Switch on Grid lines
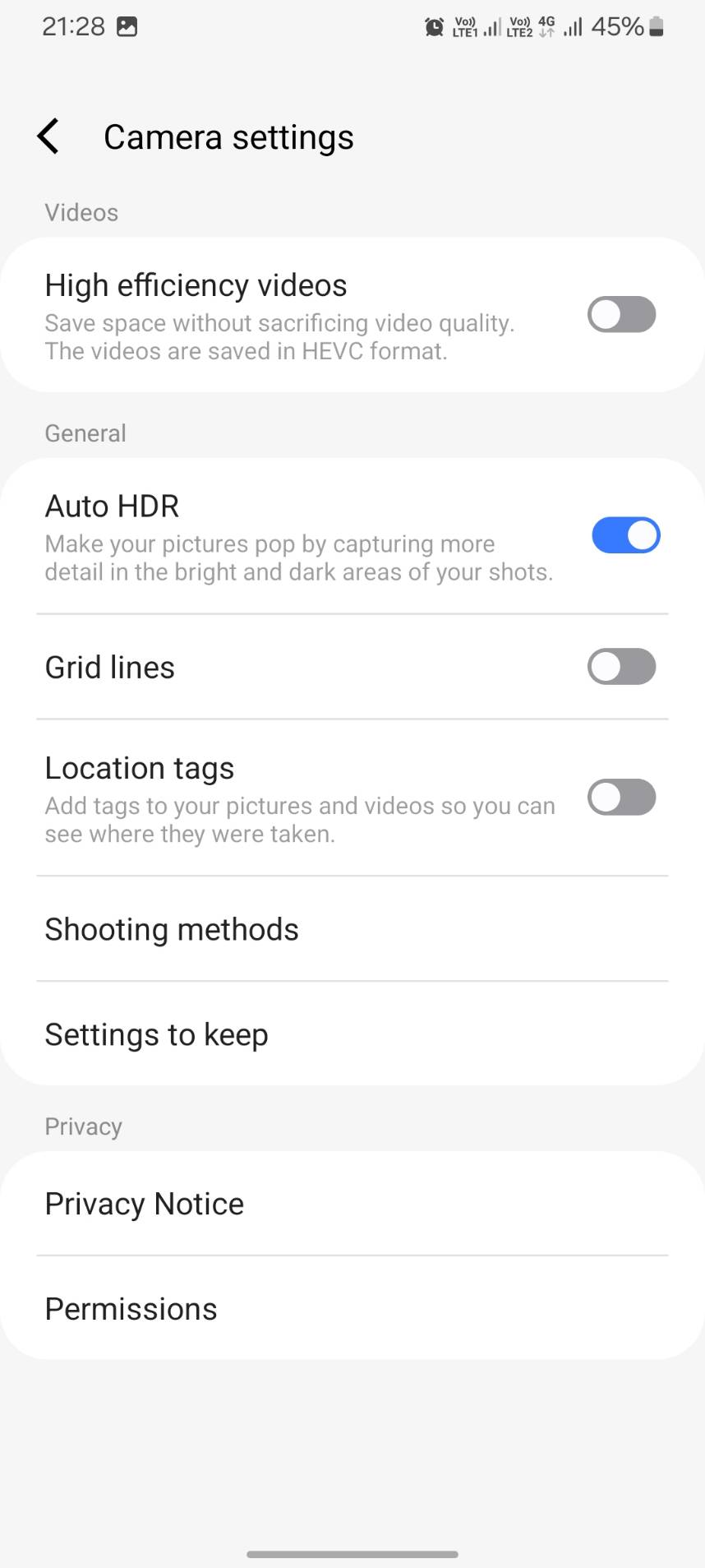The height and width of the screenshot is (1568, 705). pyautogui.click(x=621, y=667)
